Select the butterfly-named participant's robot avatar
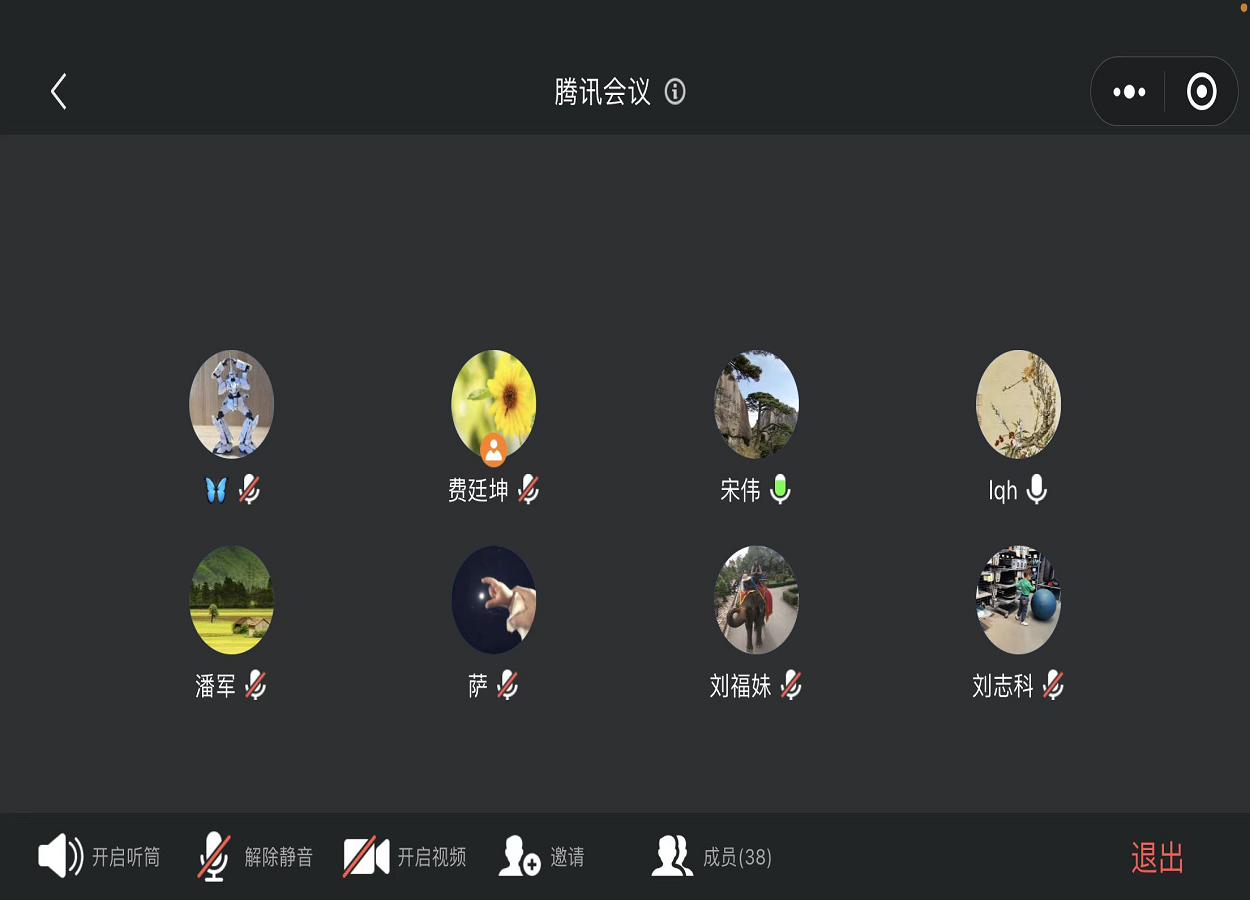1250x900 pixels. pos(232,403)
